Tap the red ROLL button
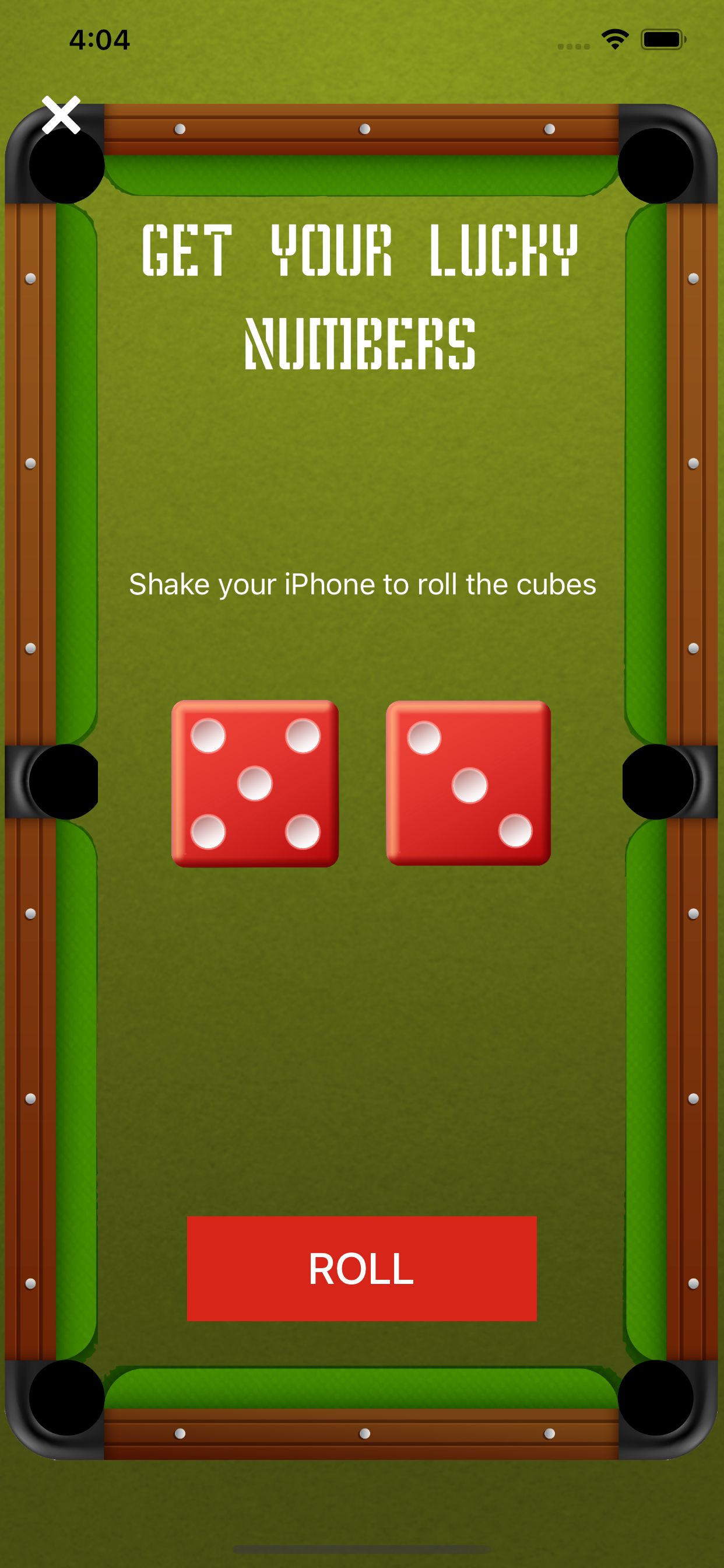 (x=361, y=1269)
